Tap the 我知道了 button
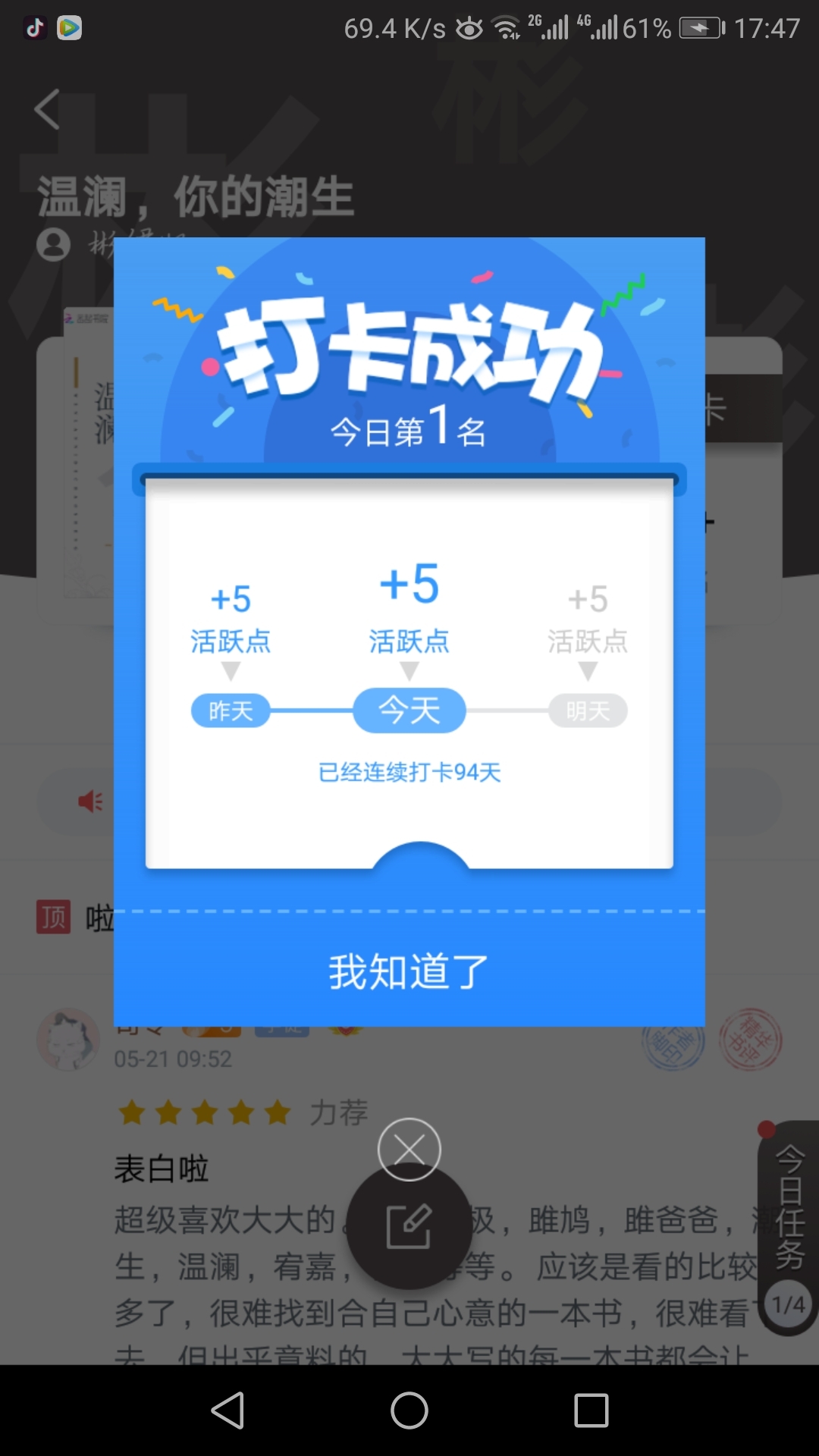 click(x=409, y=971)
